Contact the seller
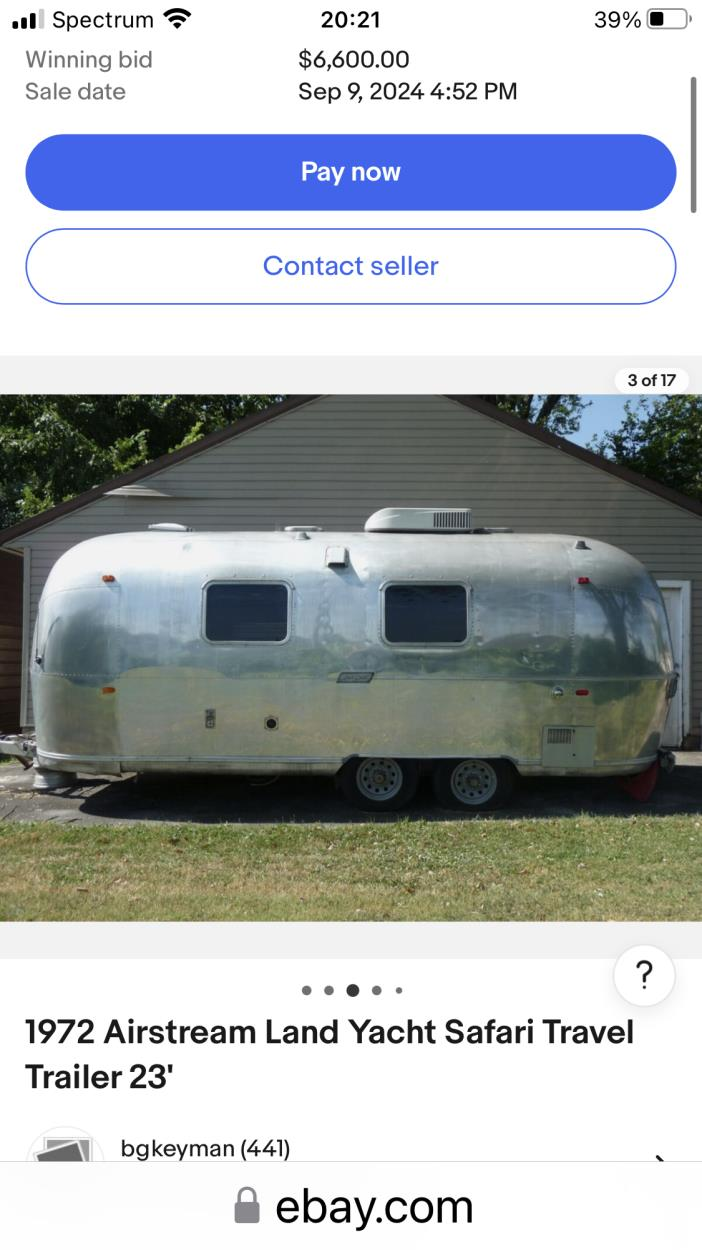This screenshot has height=1250, width=702. 350,266
